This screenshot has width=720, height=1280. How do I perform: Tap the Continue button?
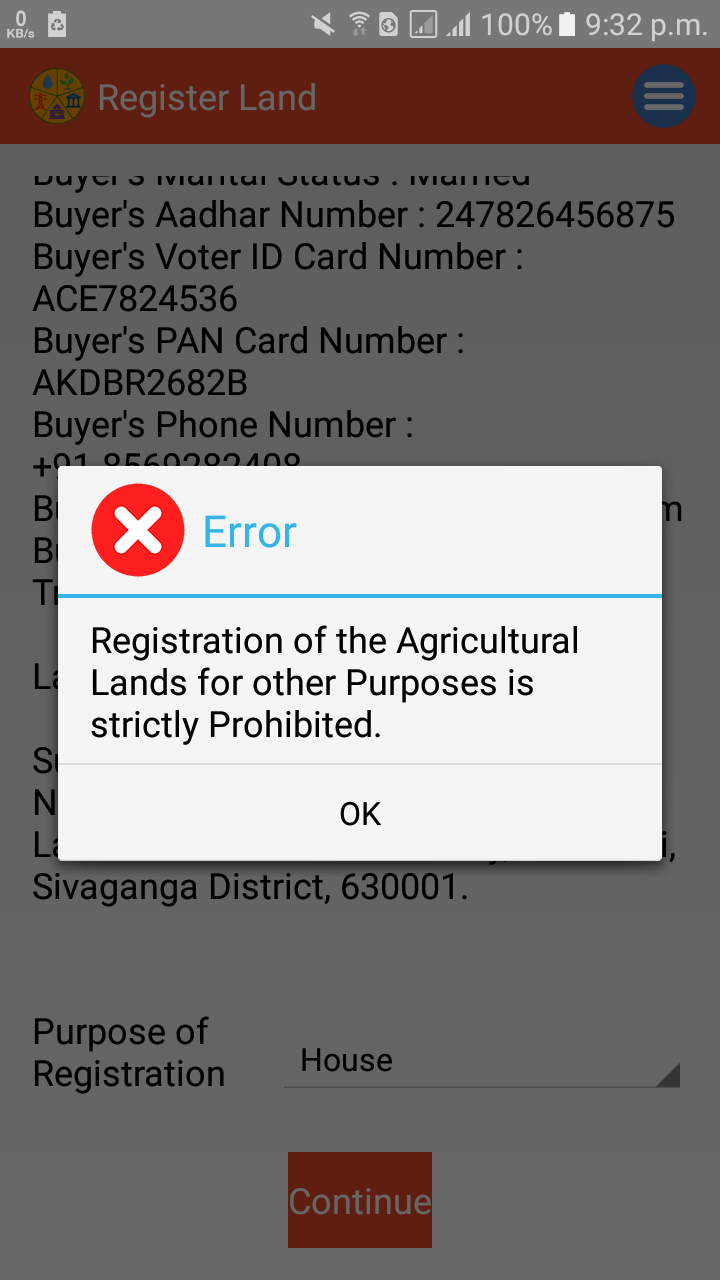360,1200
